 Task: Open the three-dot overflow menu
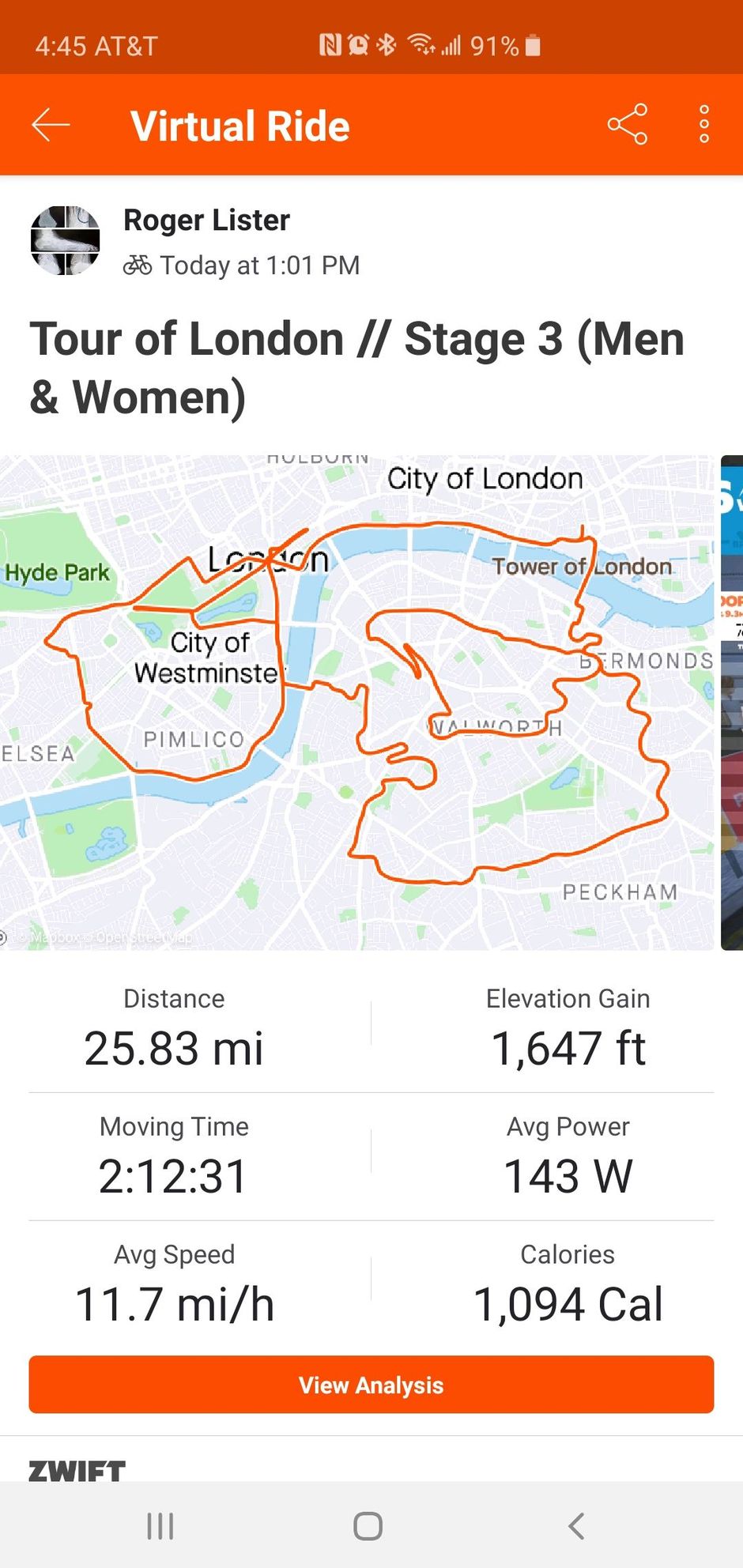point(703,125)
